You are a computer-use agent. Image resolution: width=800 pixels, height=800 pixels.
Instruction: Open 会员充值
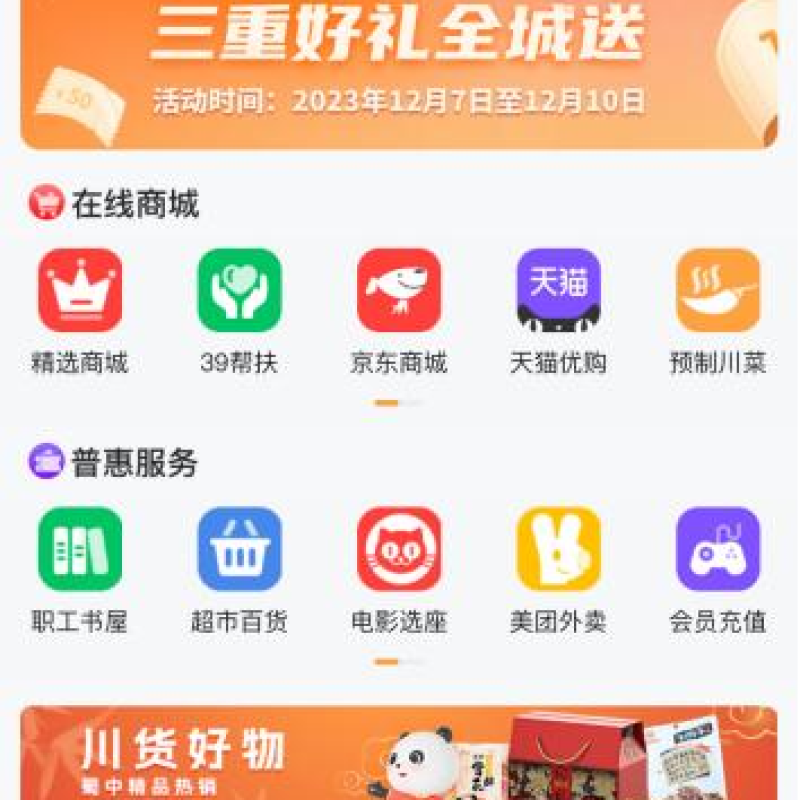point(717,550)
